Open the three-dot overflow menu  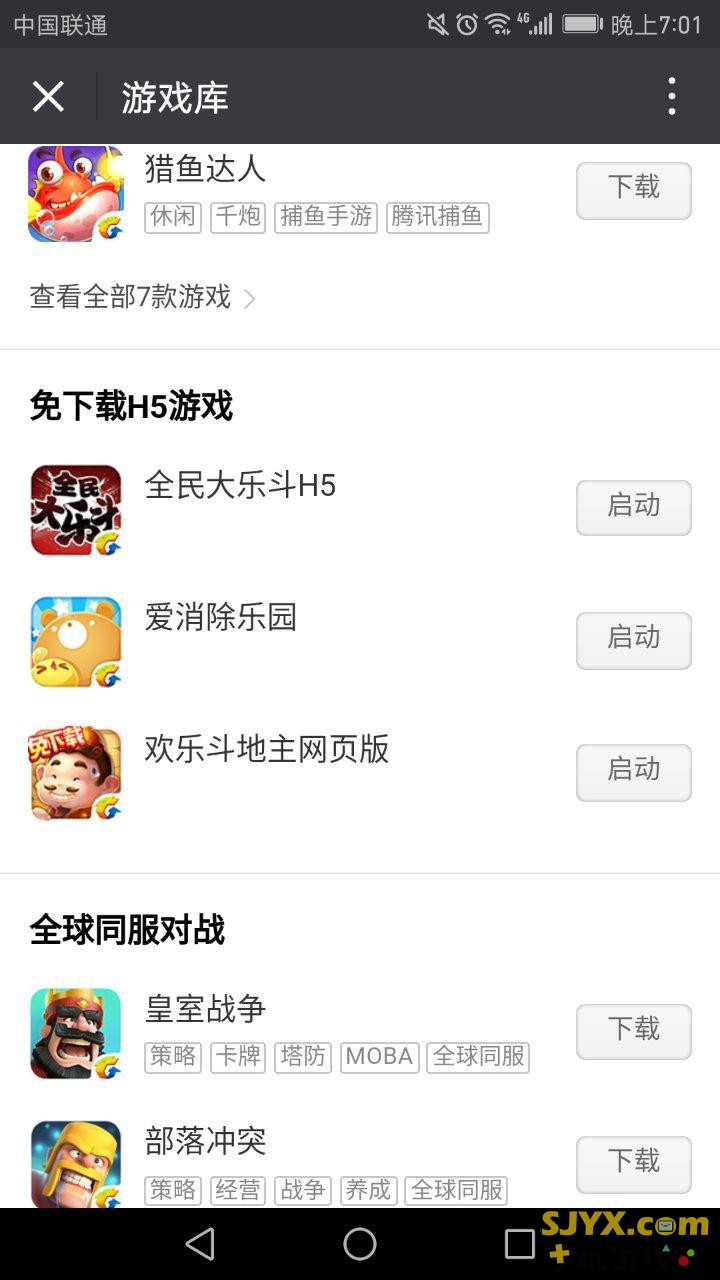click(x=671, y=97)
